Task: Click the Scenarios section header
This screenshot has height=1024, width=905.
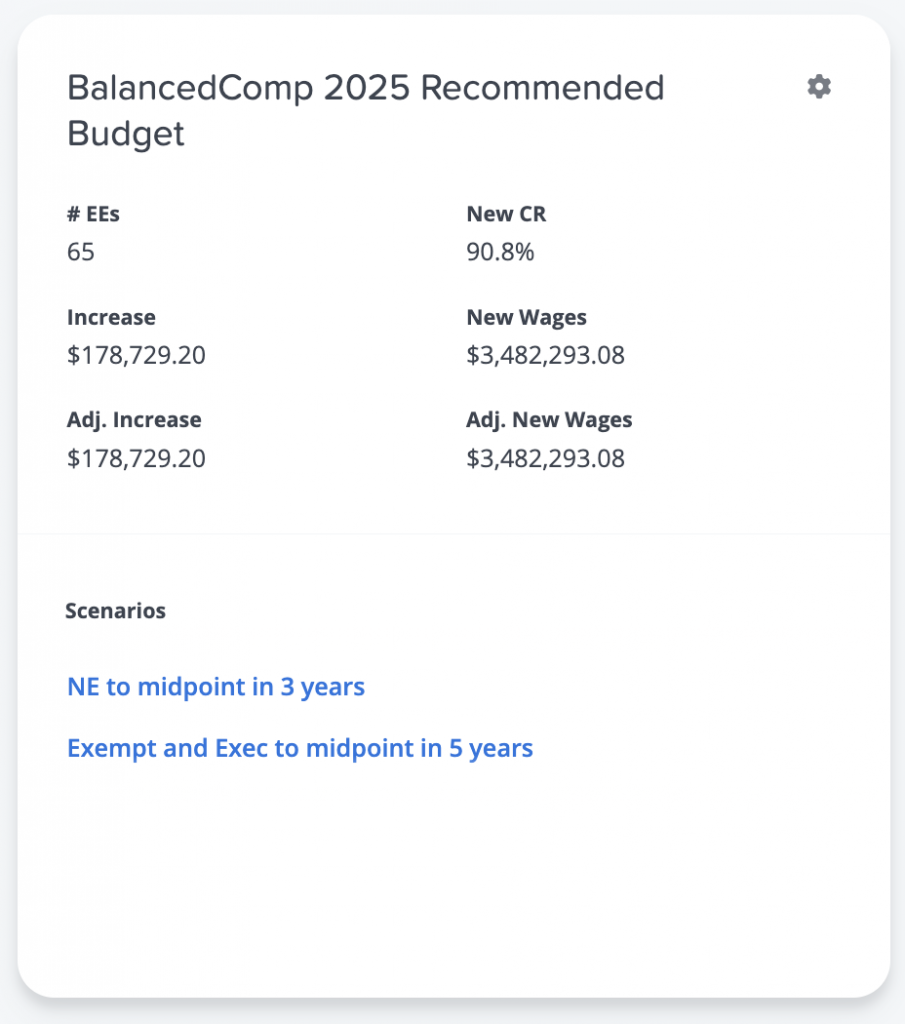Action: pyautogui.click(x=115, y=610)
